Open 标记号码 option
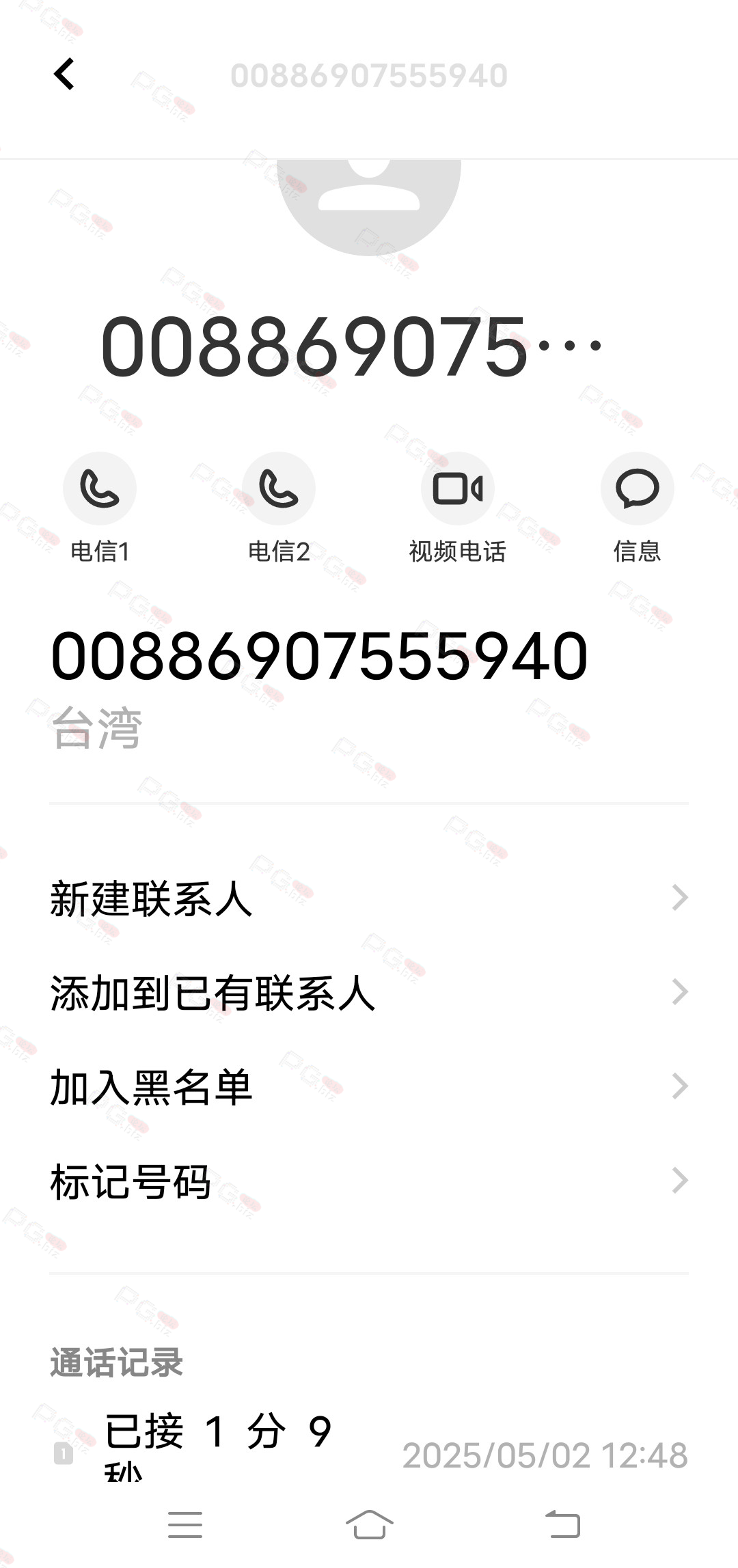The image size is (738, 1568). (x=369, y=1181)
